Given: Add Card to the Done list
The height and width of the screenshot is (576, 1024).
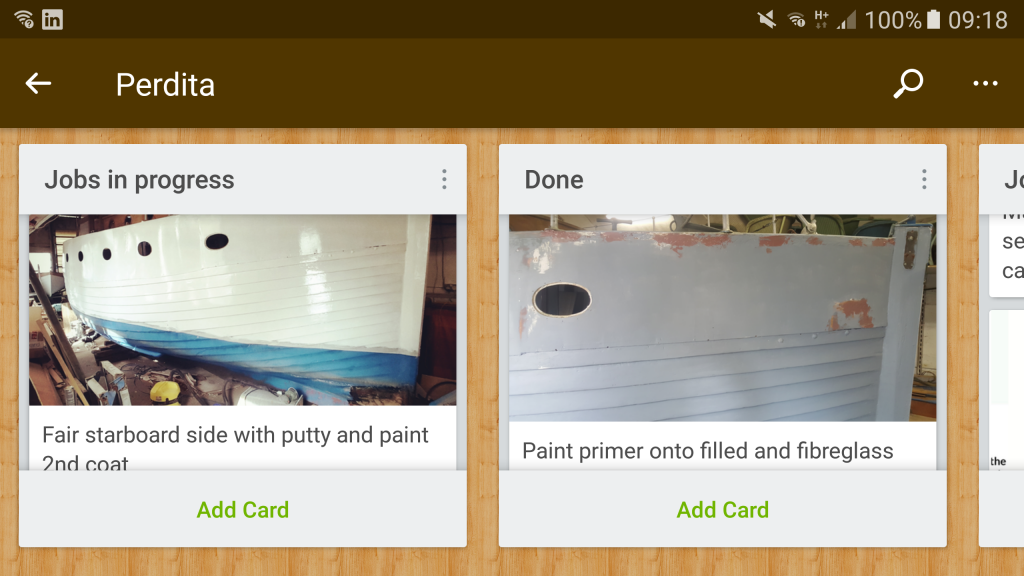Looking at the screenshot, I should point(722,510).
